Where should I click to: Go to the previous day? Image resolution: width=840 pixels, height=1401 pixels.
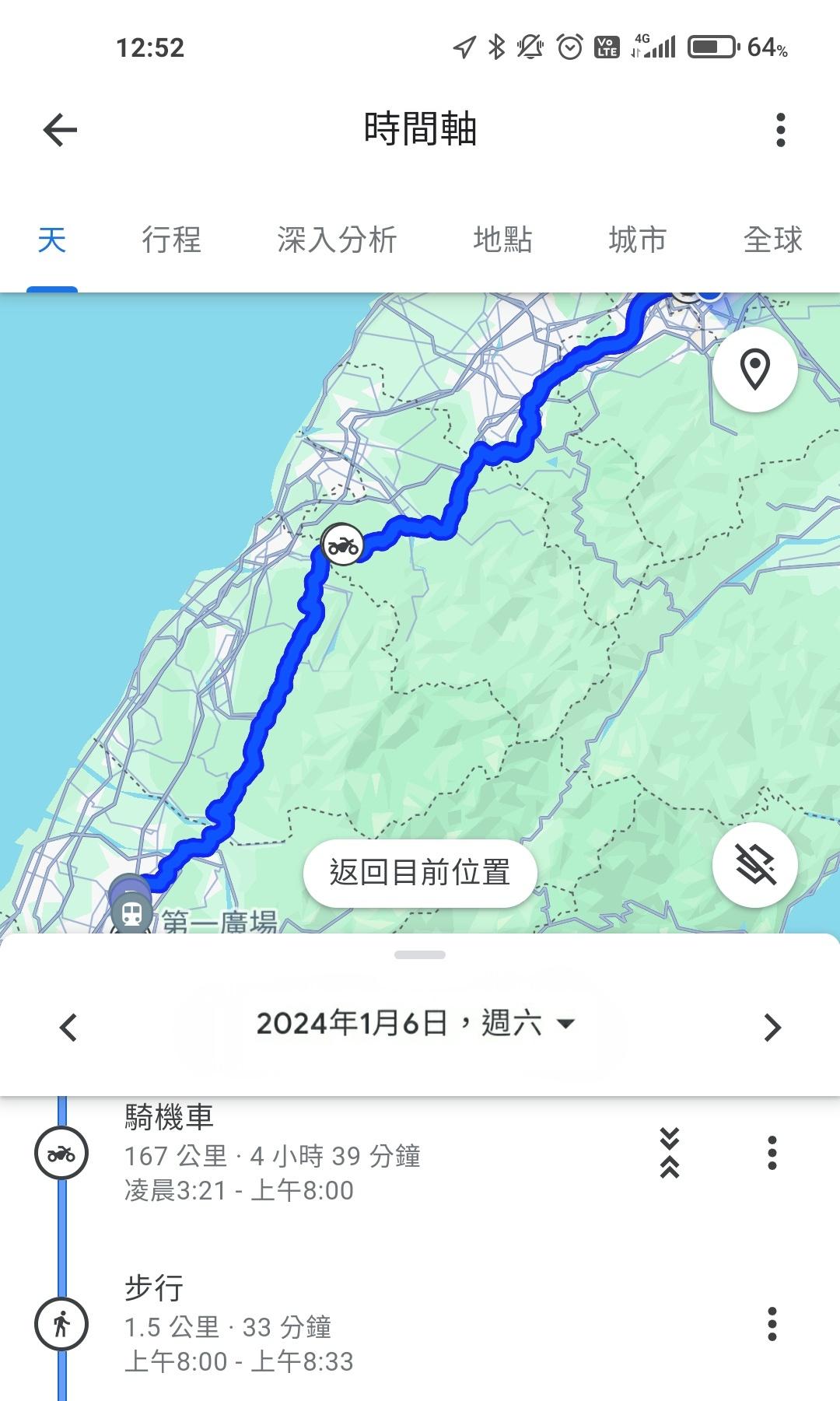(68, 1027)
